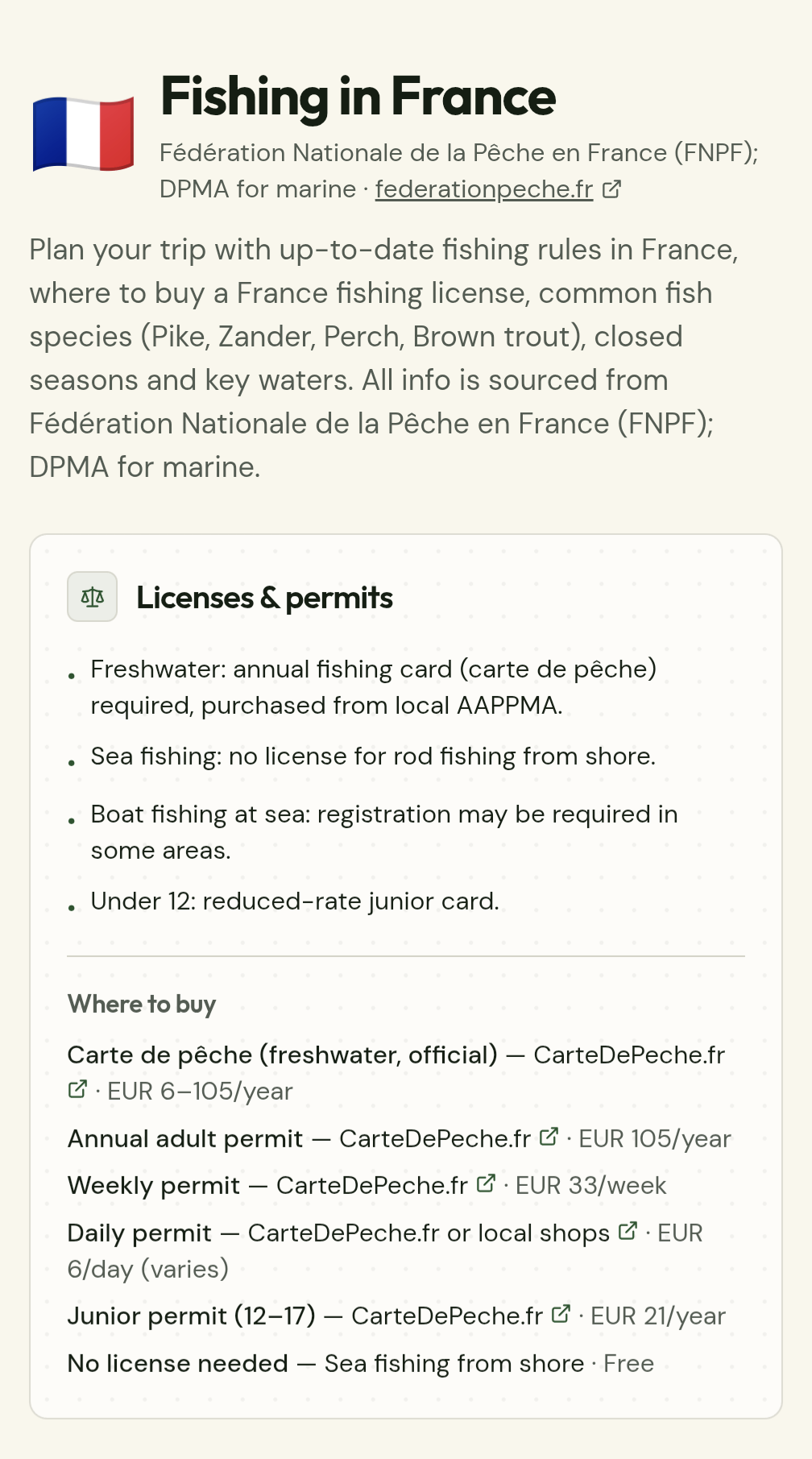Viewport: 812px width, 1459px height.
Task: Select the scales icon beside Licenses & permits
Action: point(92,597)
